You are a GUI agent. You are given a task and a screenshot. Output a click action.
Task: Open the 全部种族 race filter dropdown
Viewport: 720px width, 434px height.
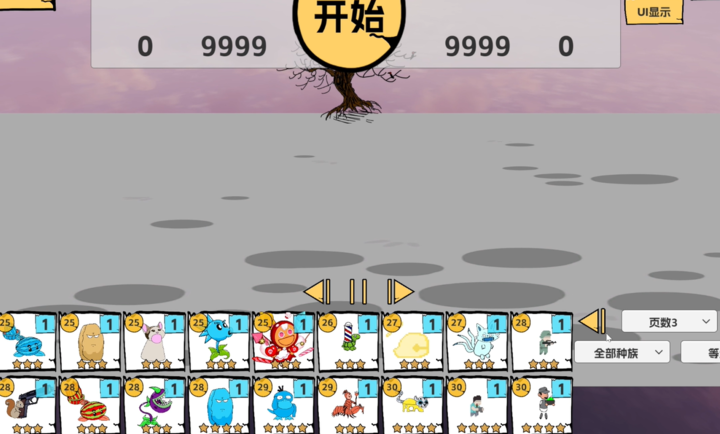[621, 352]
